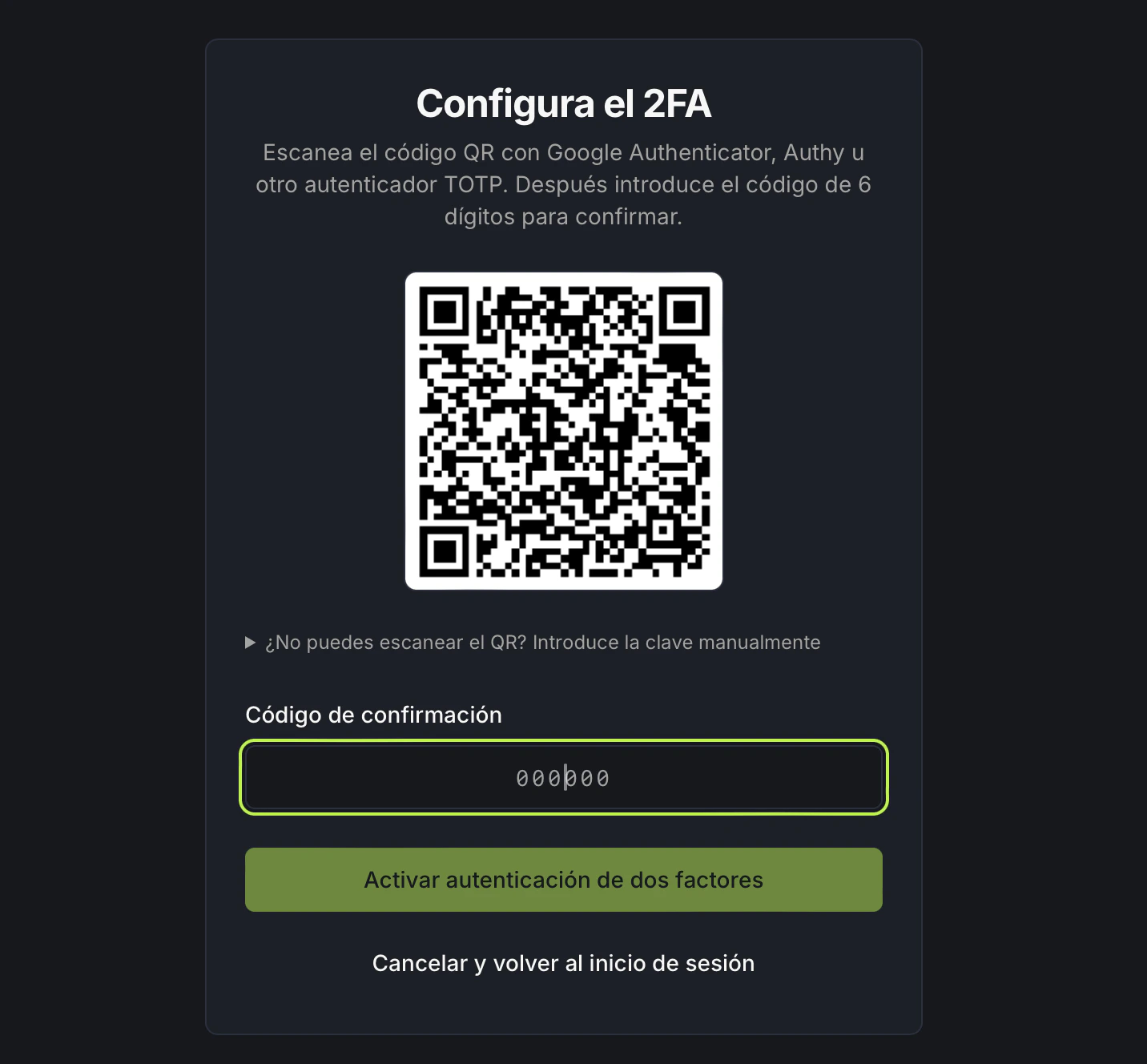
Task: Focus the Código de confirmación field
Action: point(563,777)
